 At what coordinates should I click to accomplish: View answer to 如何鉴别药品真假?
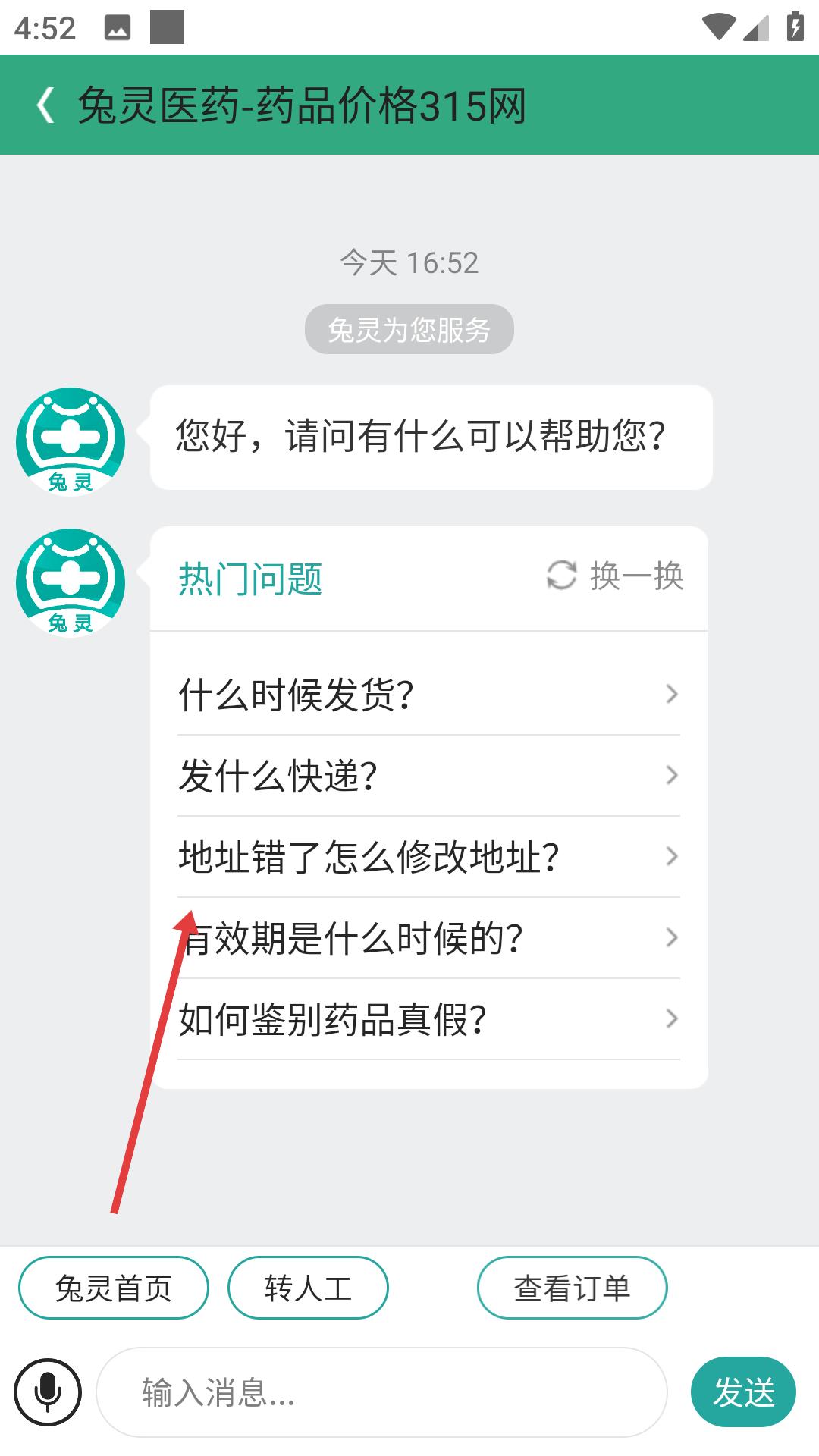coord(428,1019)
